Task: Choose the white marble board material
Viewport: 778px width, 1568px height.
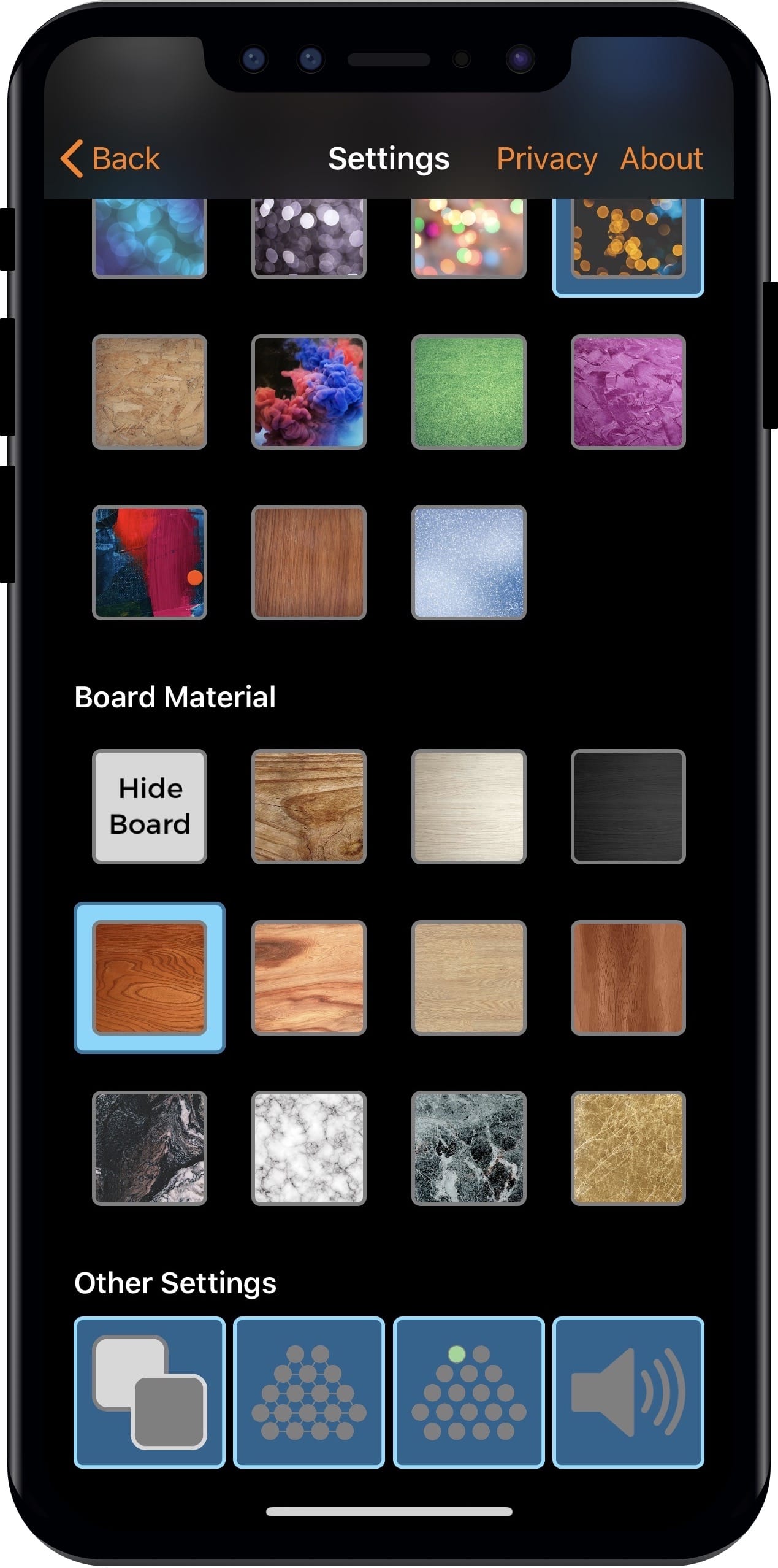Action: [309, 1148]
